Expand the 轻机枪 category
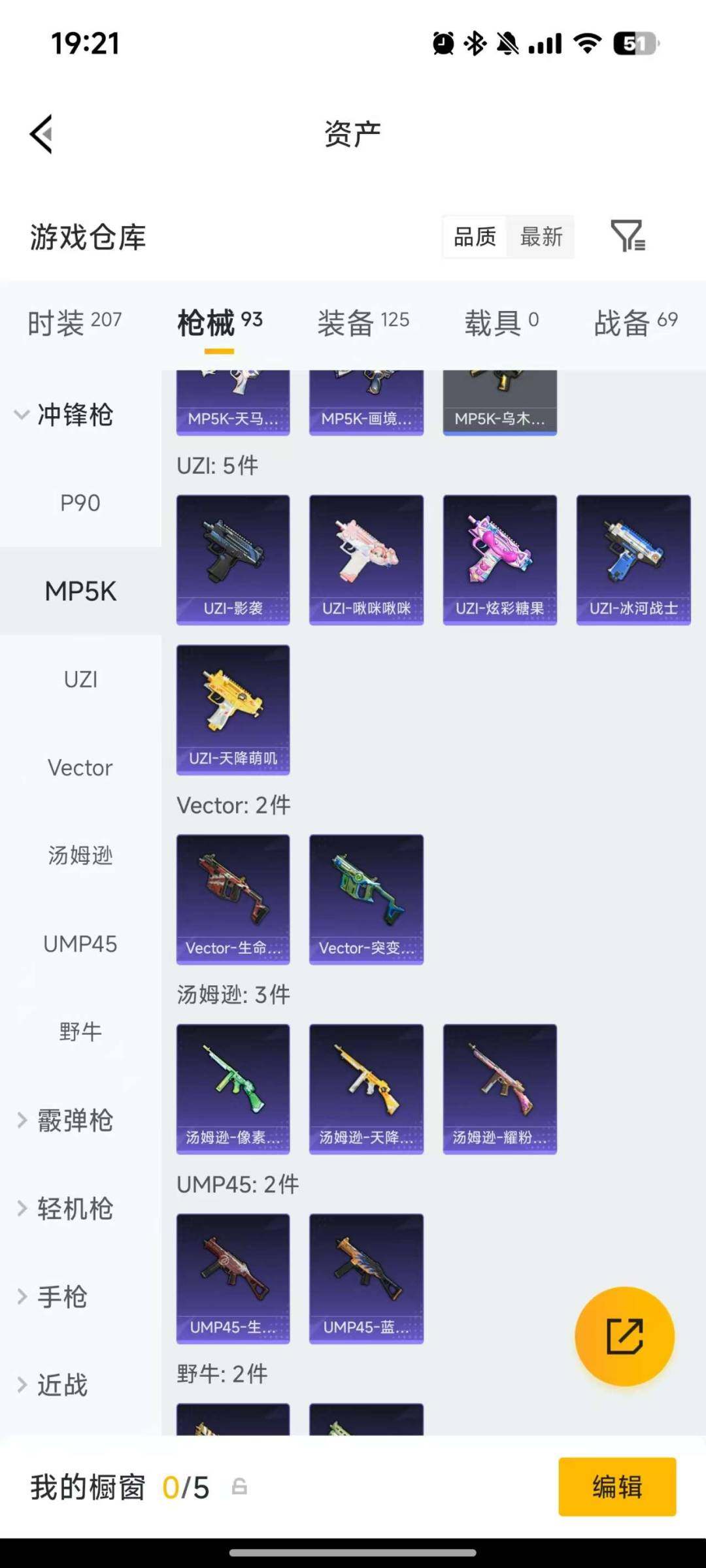706x1568 pixels. (65, 1209)
